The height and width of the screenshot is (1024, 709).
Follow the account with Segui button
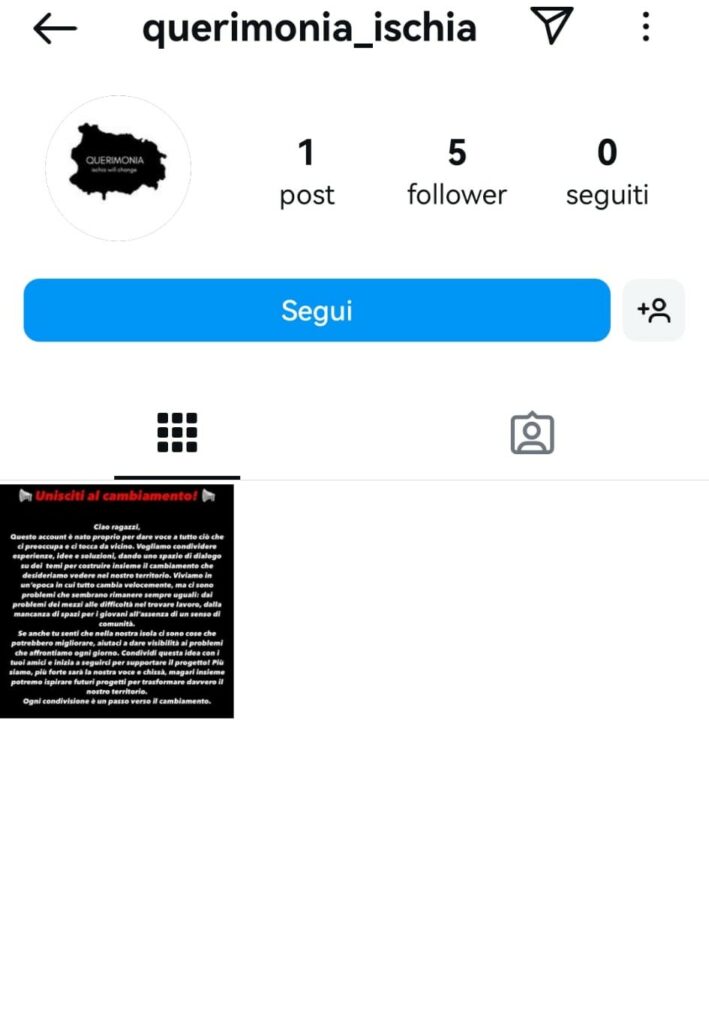pyautogui.click(x=316, y=310)
